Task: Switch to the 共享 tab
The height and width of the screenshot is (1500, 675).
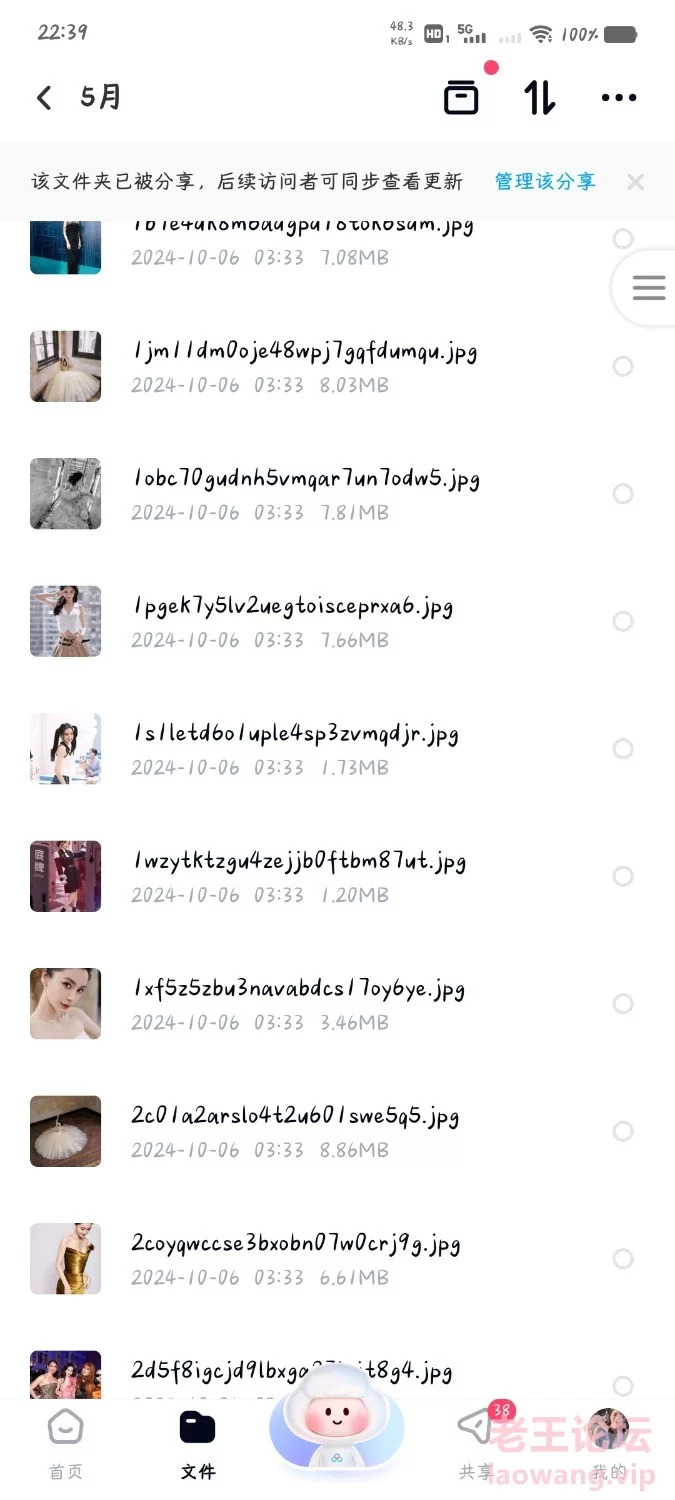Action: click(x=477, y=1445)
